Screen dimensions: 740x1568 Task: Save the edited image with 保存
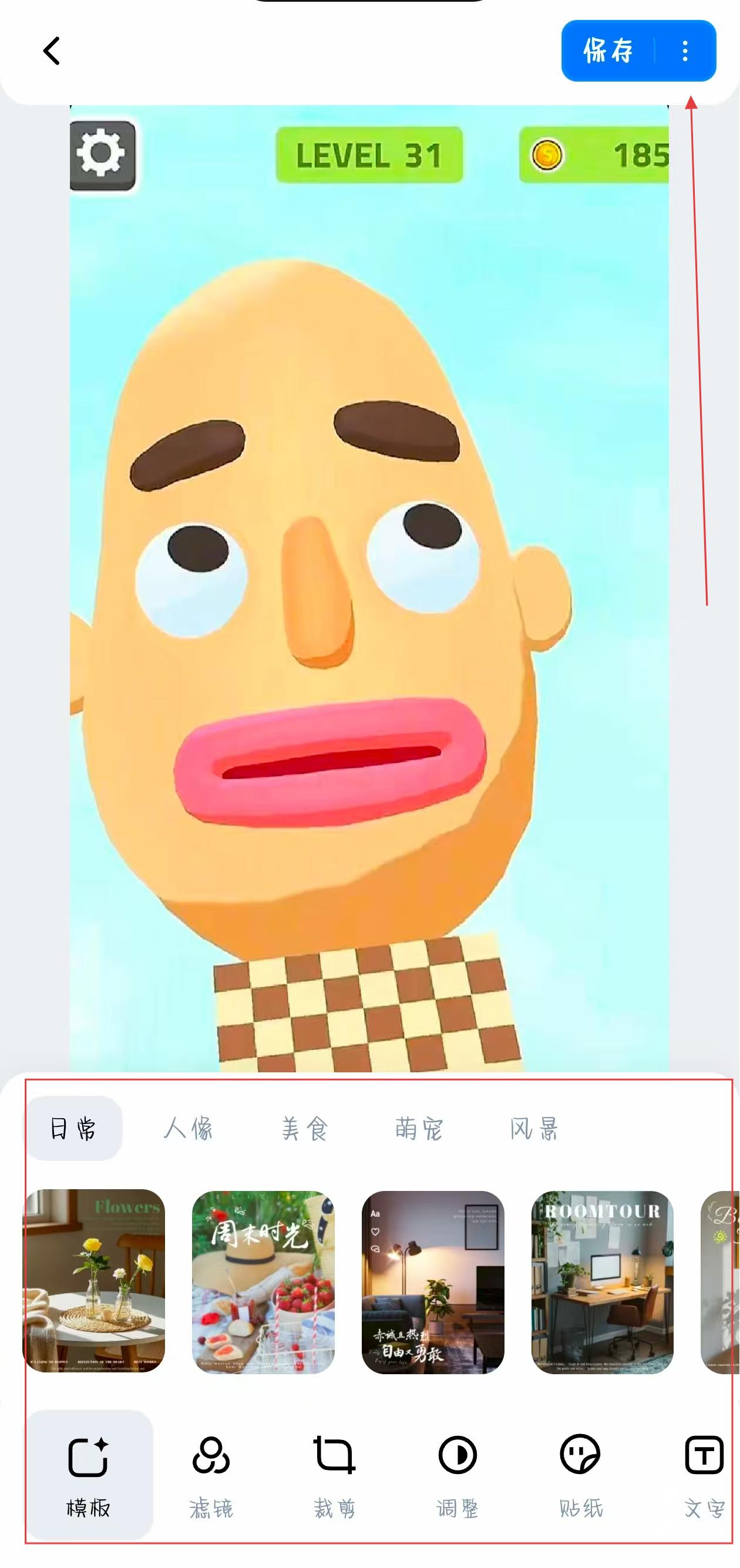[608, 51]
